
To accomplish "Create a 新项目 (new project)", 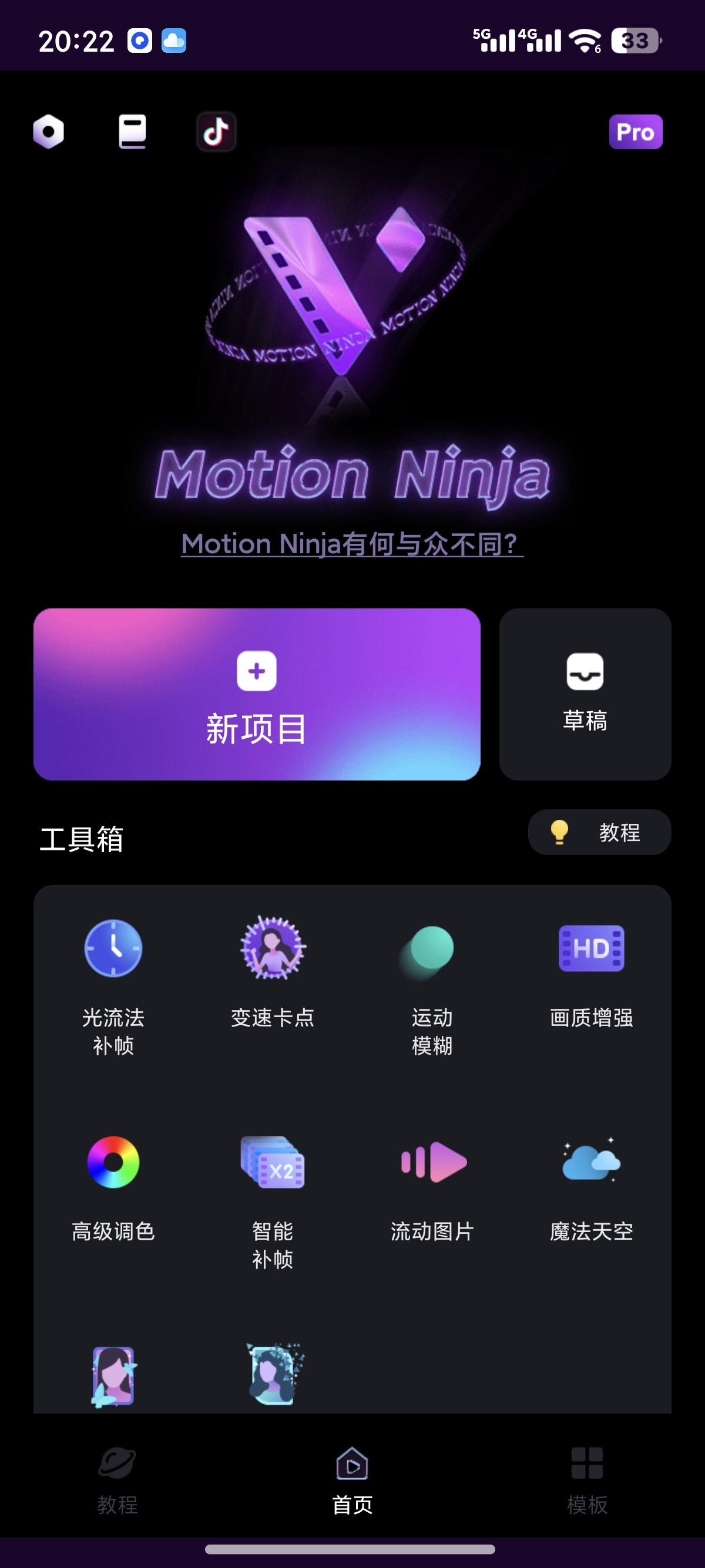I will point(256,694).
